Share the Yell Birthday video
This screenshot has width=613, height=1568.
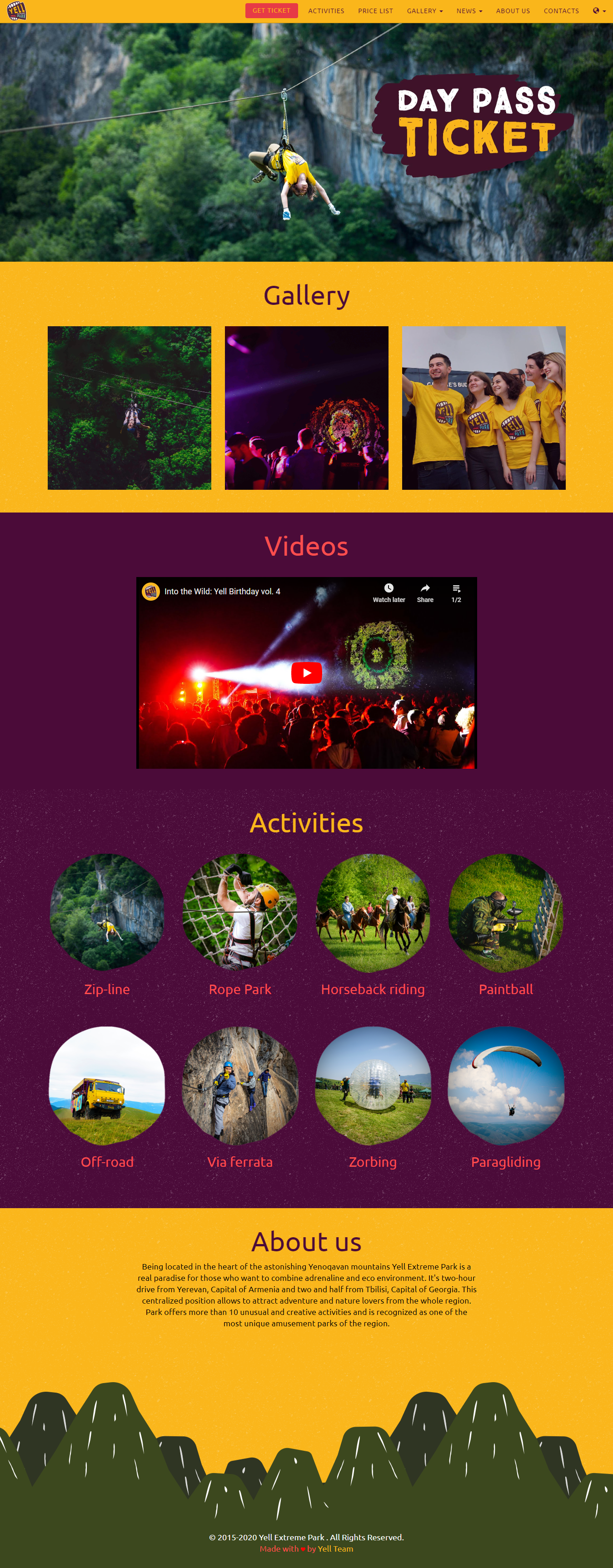click(x=425, y=592)
